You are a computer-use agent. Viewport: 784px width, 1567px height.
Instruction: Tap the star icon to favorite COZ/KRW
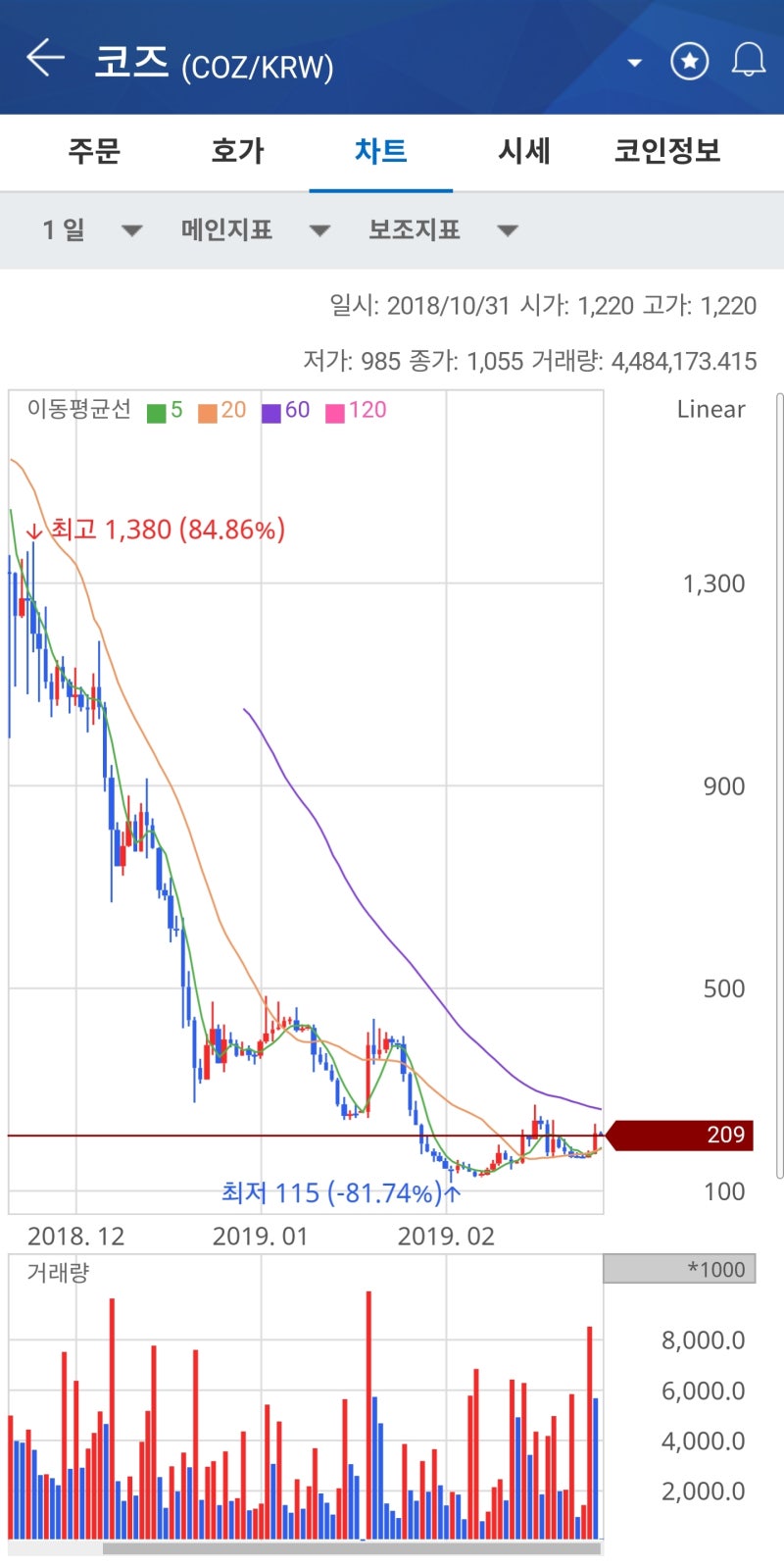coord(690,61)
